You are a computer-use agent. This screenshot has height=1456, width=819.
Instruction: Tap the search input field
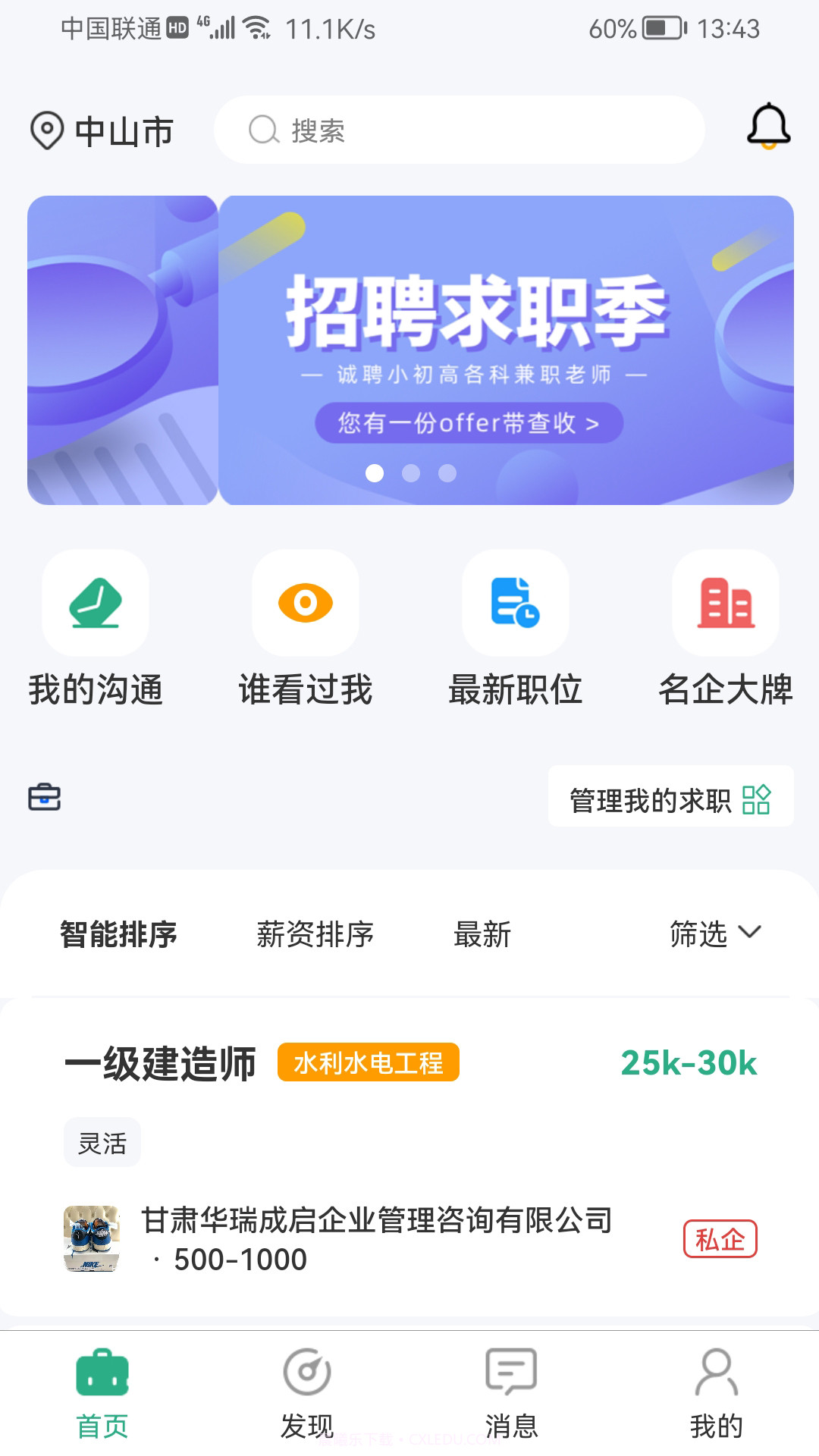pos(463,130)
